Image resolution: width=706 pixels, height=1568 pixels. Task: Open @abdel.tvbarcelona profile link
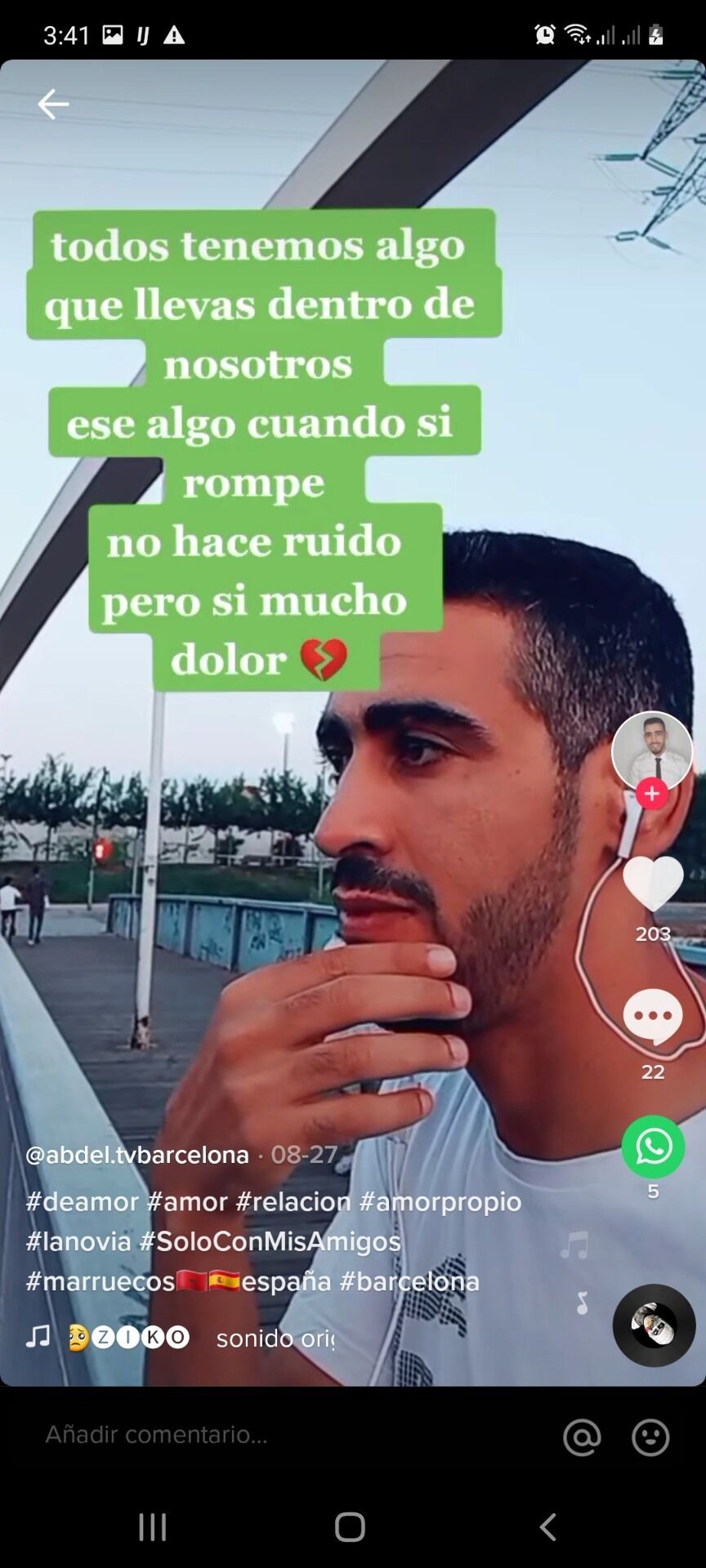[x=137, y=1155]
